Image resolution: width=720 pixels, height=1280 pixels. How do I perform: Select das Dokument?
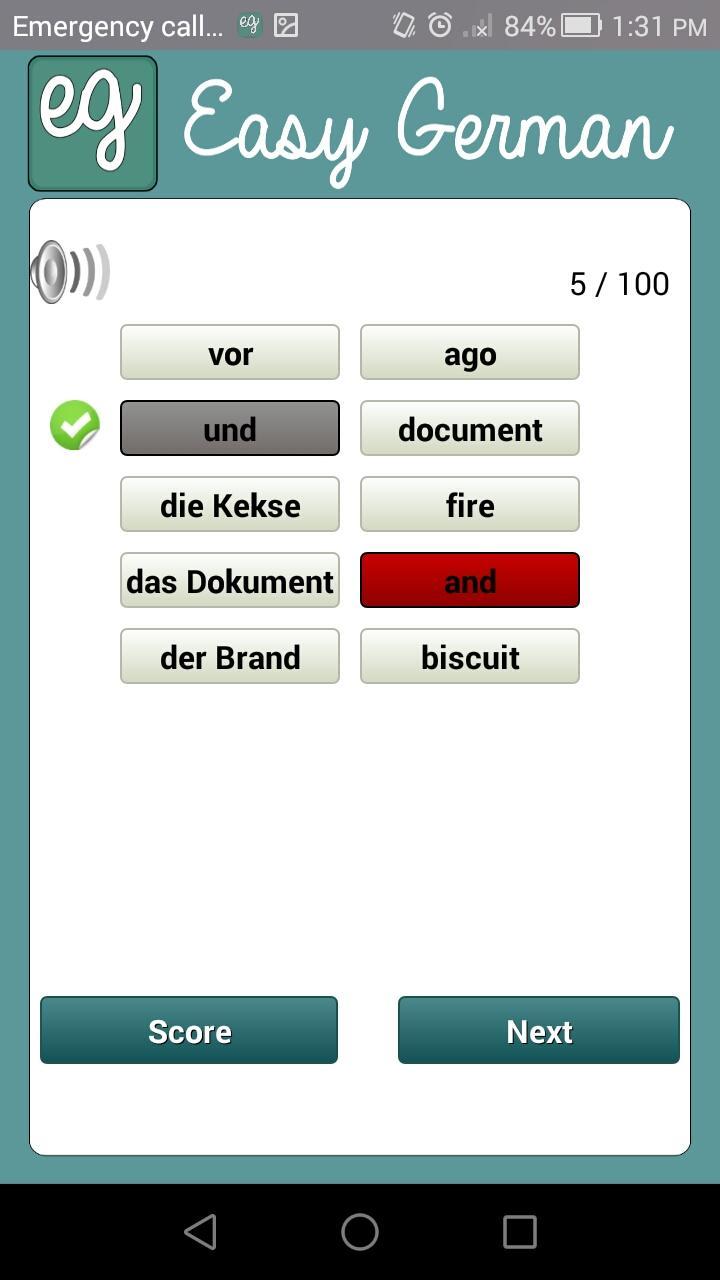[230, 580]
